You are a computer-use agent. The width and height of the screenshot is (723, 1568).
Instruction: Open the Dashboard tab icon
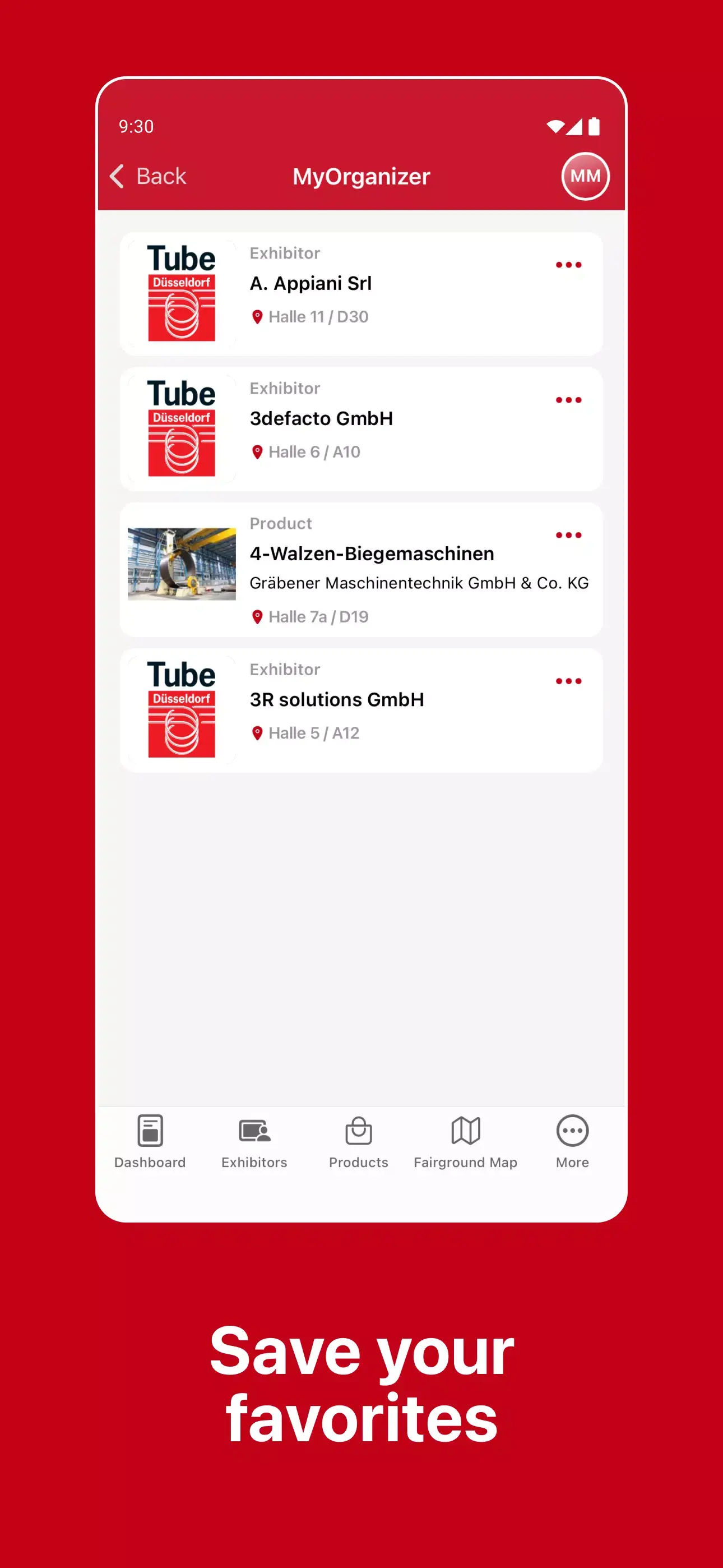coord(150,1131)
